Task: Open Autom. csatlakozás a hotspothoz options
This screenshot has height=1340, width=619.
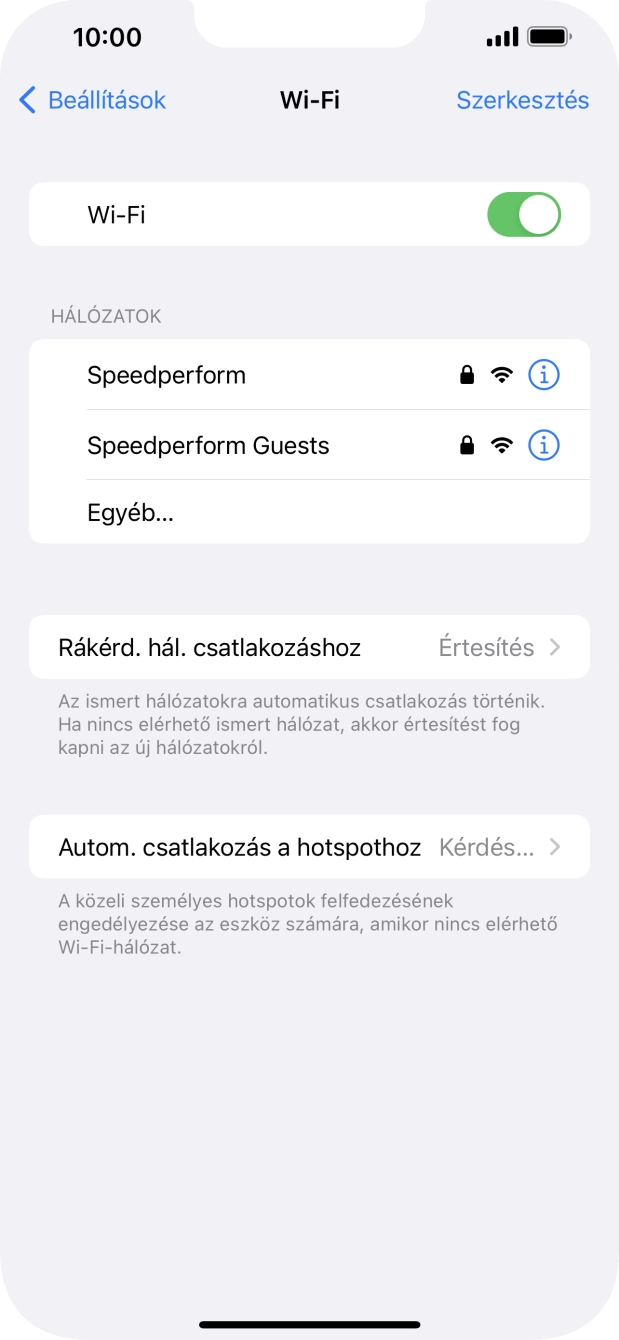Action: pos(309,848)
